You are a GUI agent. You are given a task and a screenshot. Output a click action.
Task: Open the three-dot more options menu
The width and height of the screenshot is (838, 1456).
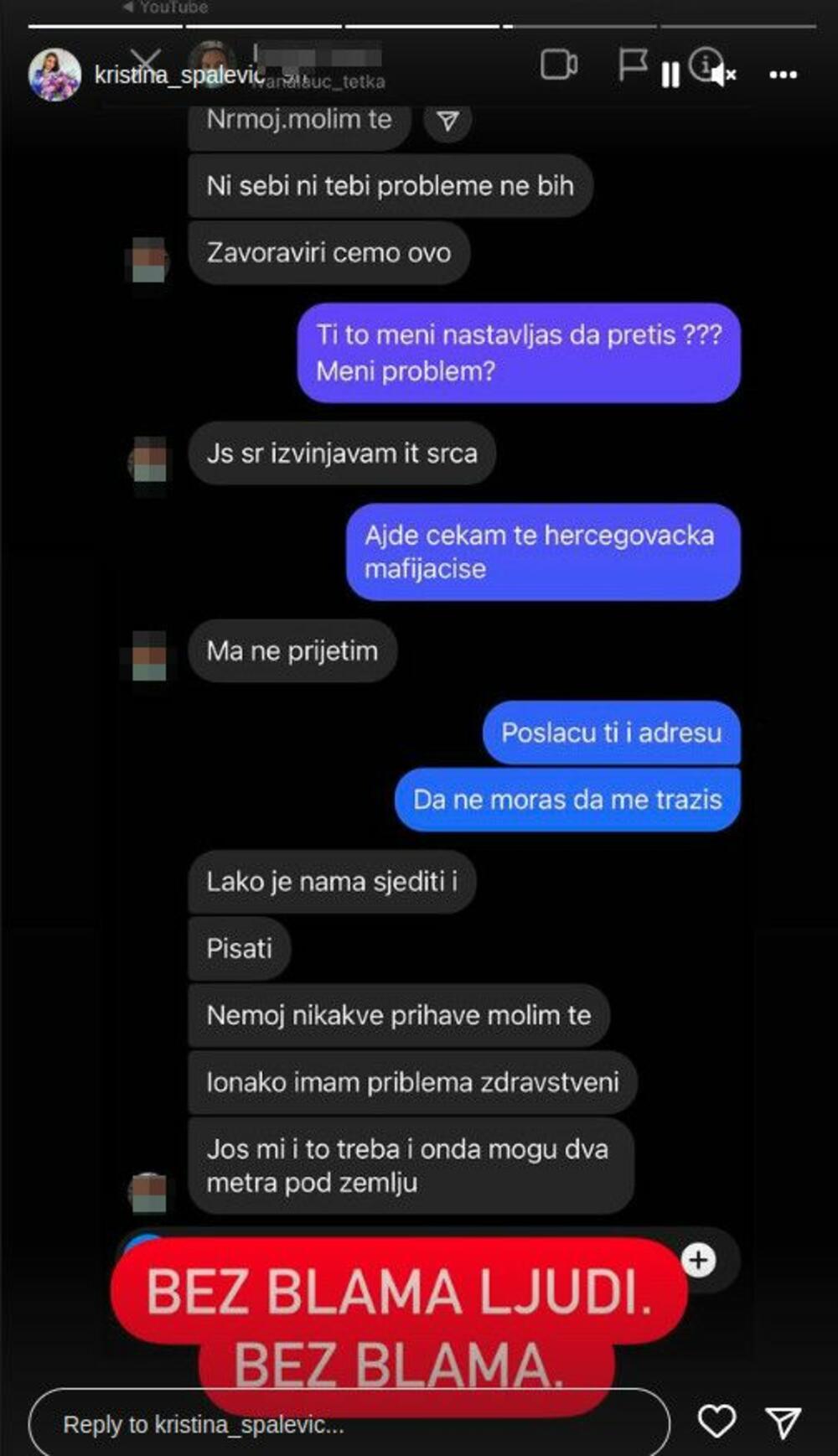point(783,75)
